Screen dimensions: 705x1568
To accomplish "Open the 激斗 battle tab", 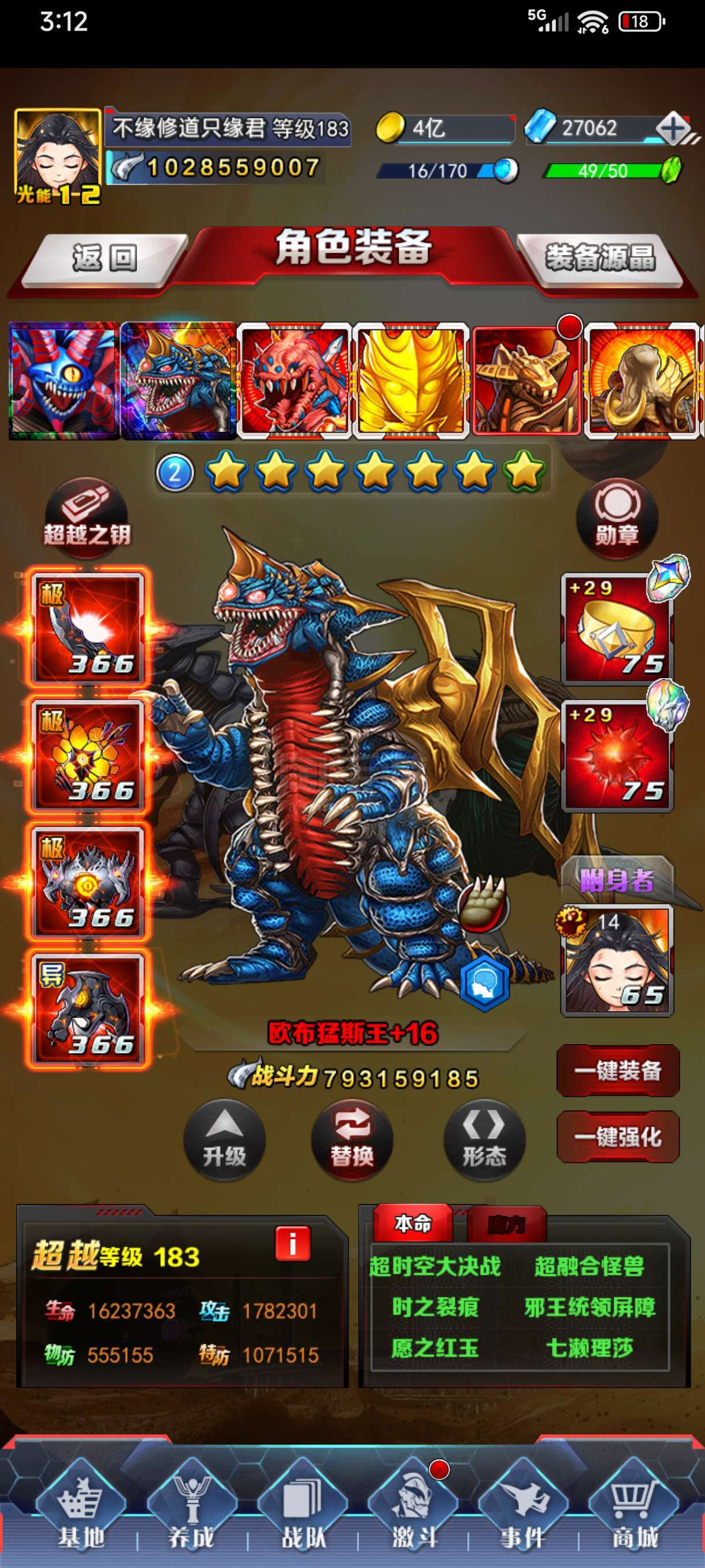I will click(x=414, y=1507).
